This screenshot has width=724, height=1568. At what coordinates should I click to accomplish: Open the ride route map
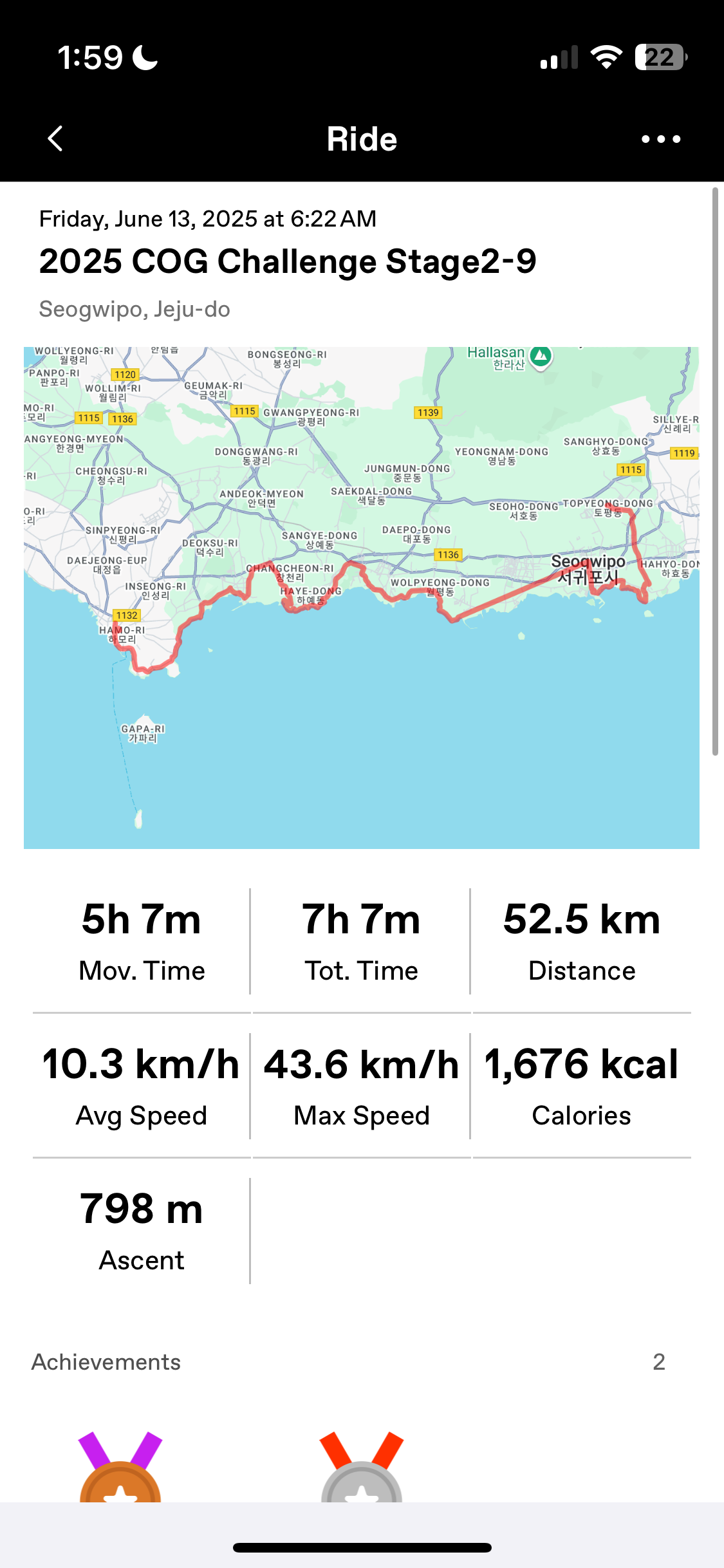tap(362, 598)
